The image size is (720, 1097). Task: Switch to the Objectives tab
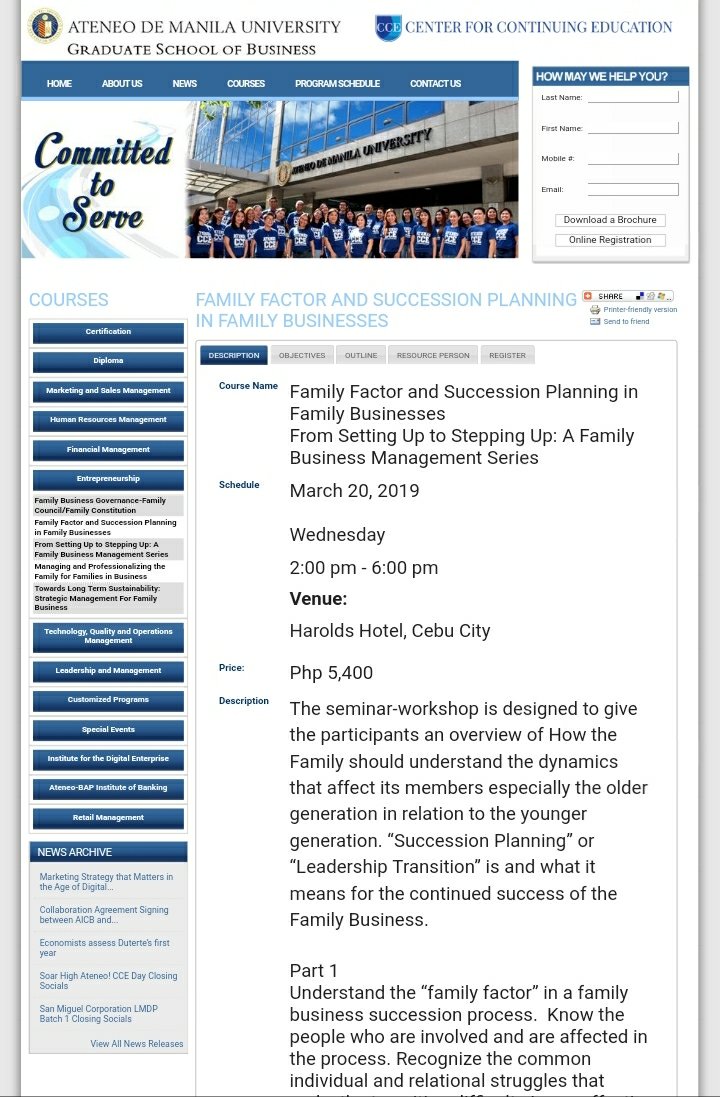(301, 355)
